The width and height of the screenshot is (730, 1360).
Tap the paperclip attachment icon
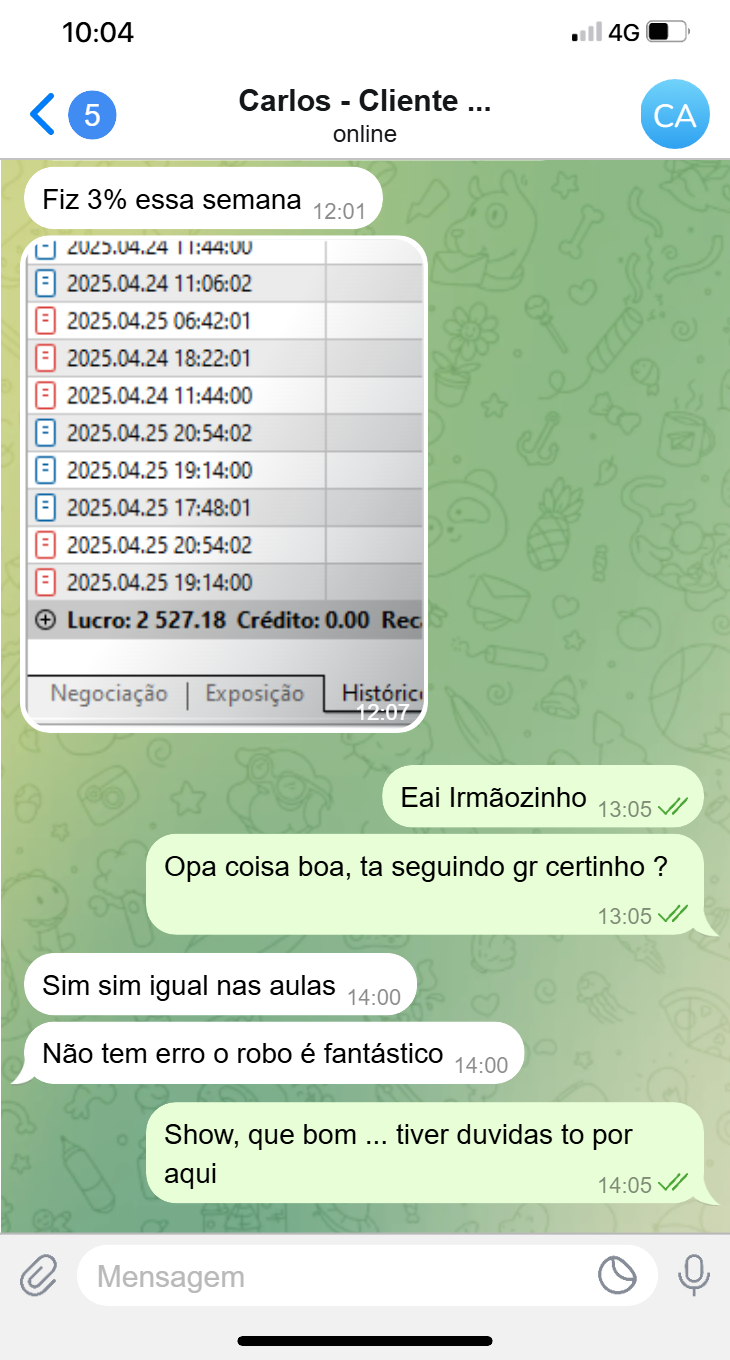point(39,1275)
